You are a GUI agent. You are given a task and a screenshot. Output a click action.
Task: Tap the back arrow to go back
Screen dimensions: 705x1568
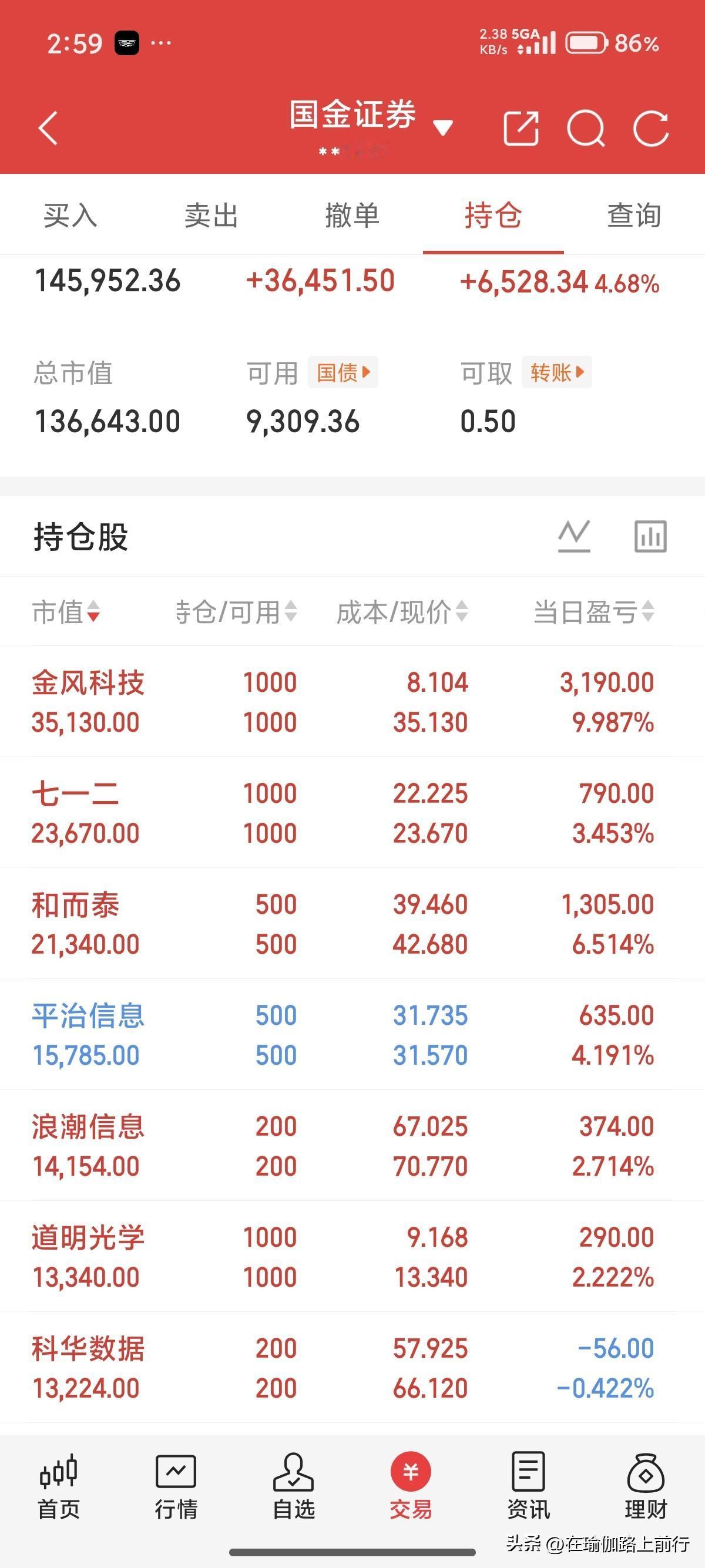point(49,128)
